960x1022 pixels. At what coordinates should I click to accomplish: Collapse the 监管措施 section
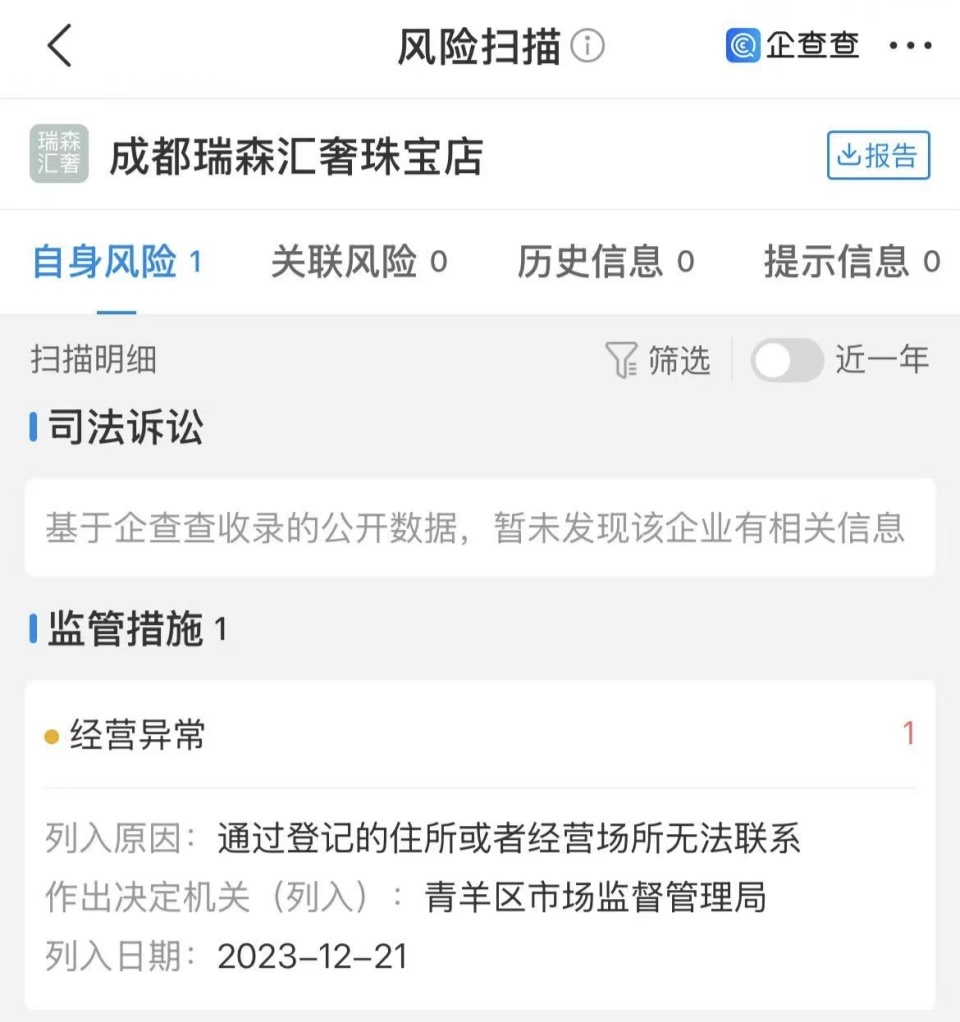point(121,630)
